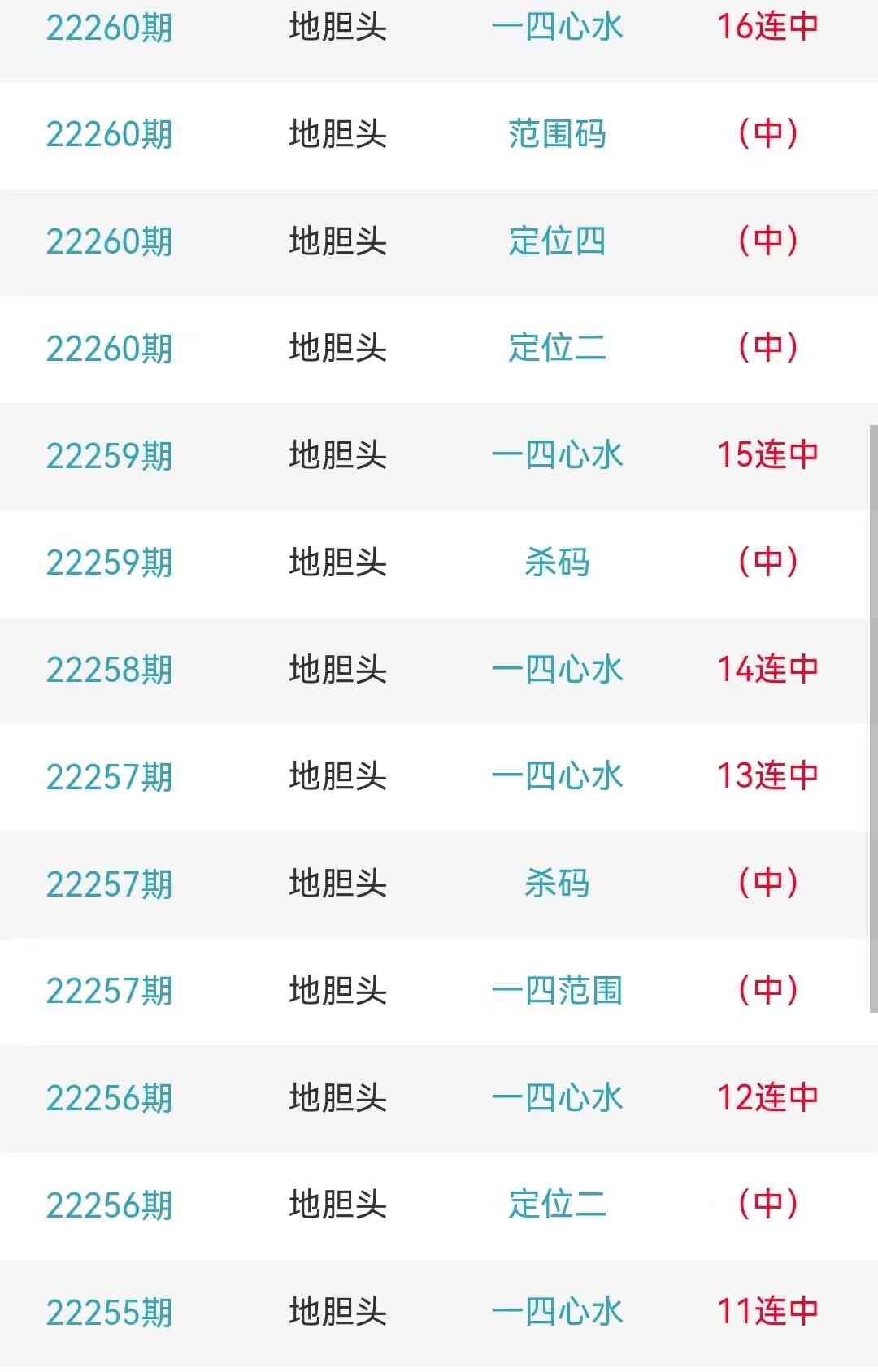
Task: Select the 22256期 定位二 row
Action: (557, 1205)
